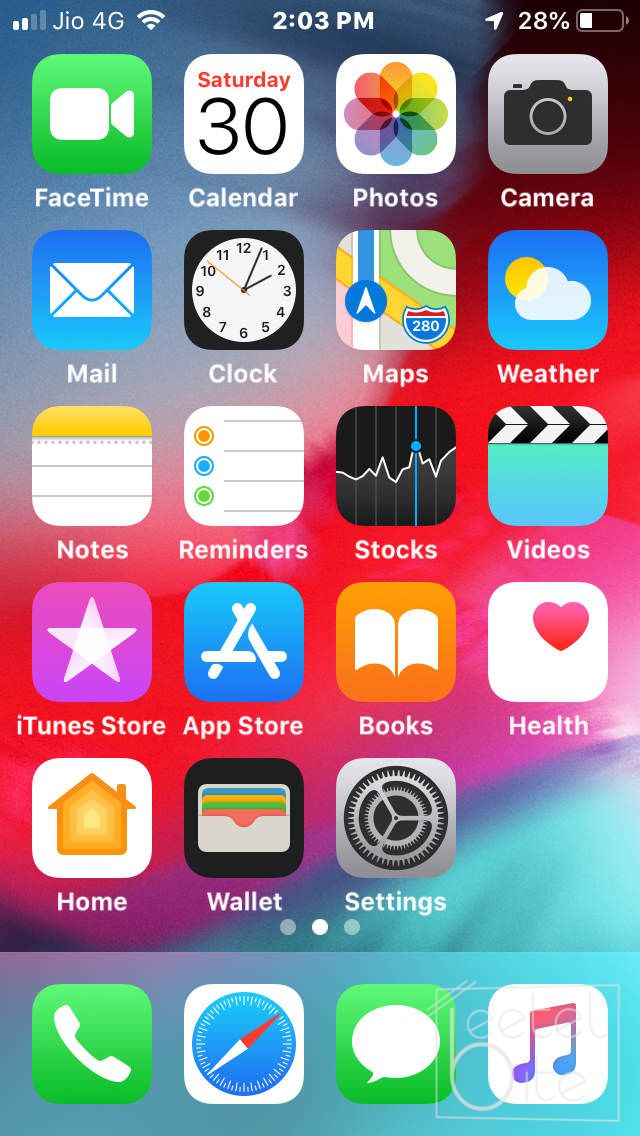Check the Weather app
640x1136 pixels.
548,290
